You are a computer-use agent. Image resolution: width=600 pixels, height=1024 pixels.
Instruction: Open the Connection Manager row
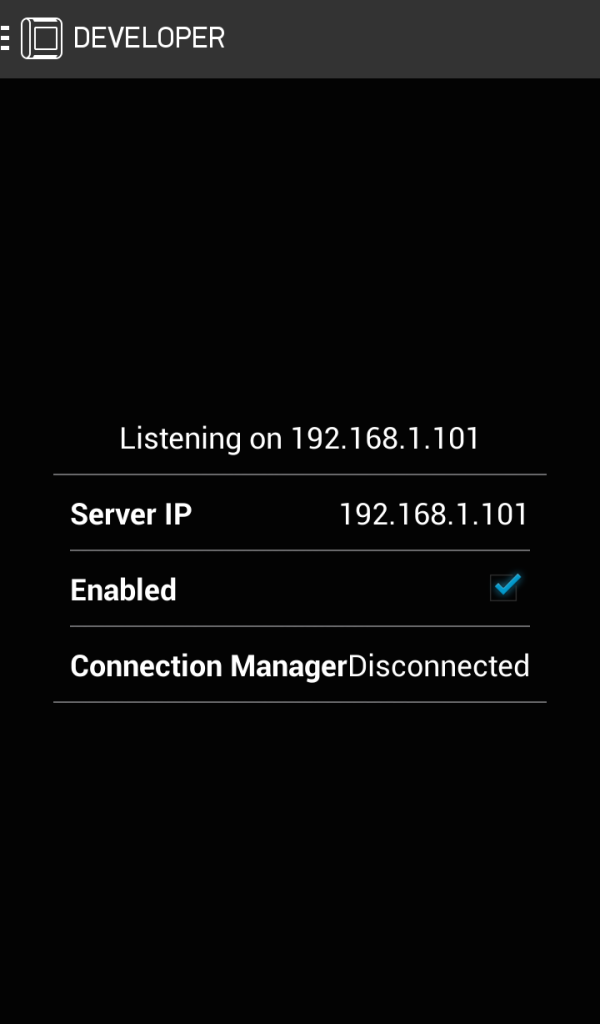[x=299, y=666]
